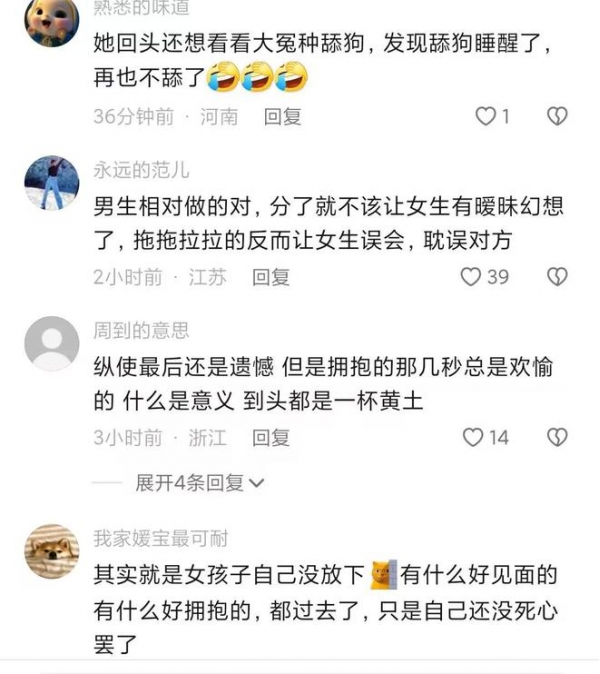The width and height of the screenshot is (600, 674).
Task: View 永远的范儿's username profile
Action: coord(141,170)
